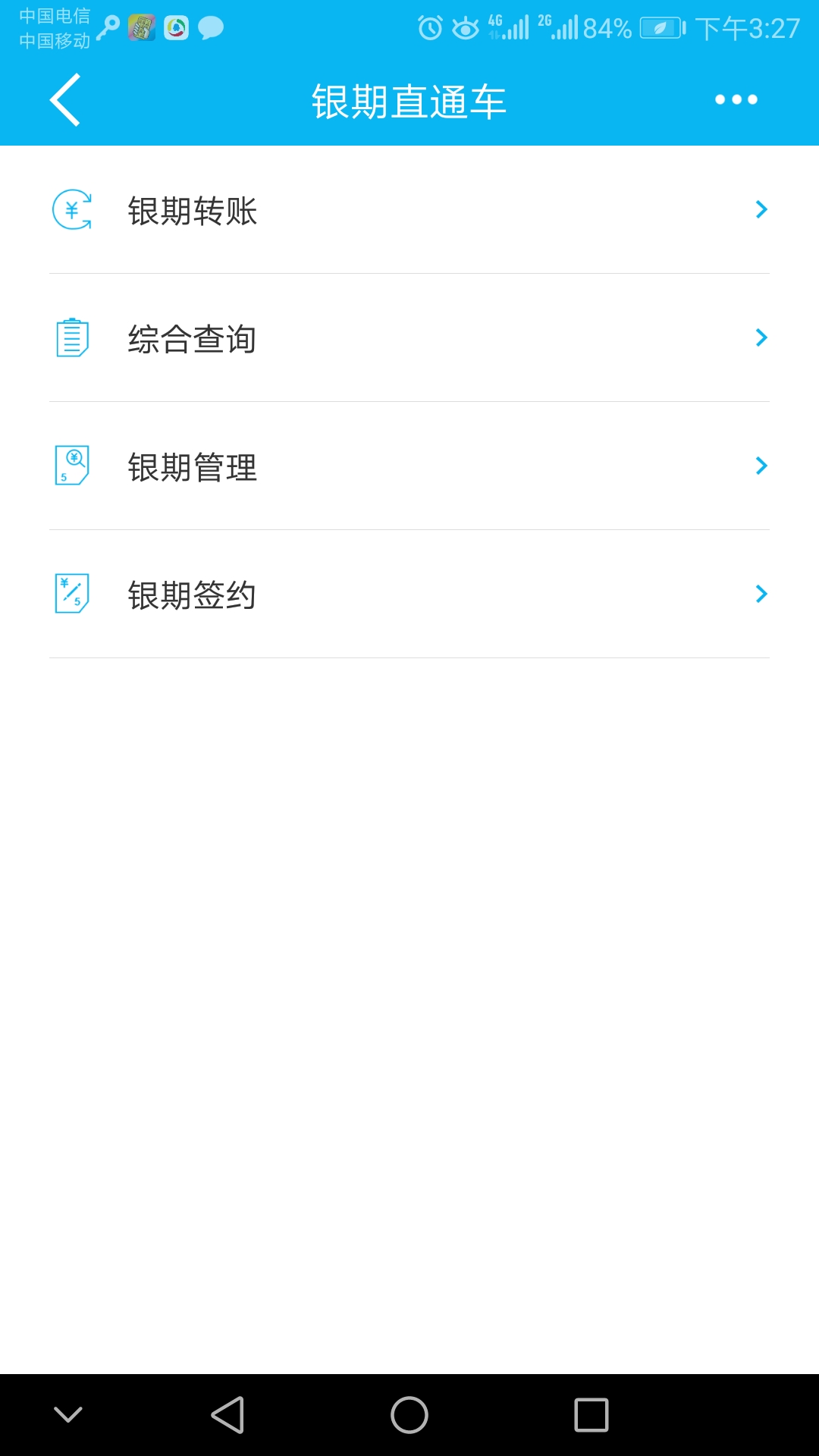Open 综合查询 comprehensive query
The height and width of the screenshot is (1456, 819).
coord(409,338)
